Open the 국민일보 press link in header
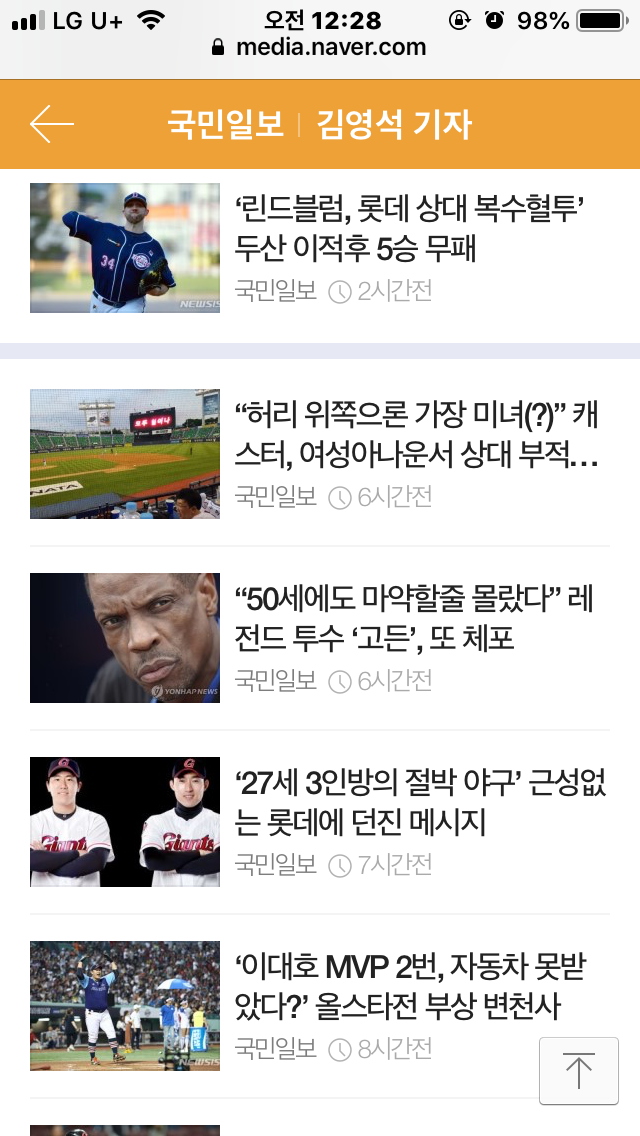This screenshot has width=640, height=1136. click(x=225, y=124)
